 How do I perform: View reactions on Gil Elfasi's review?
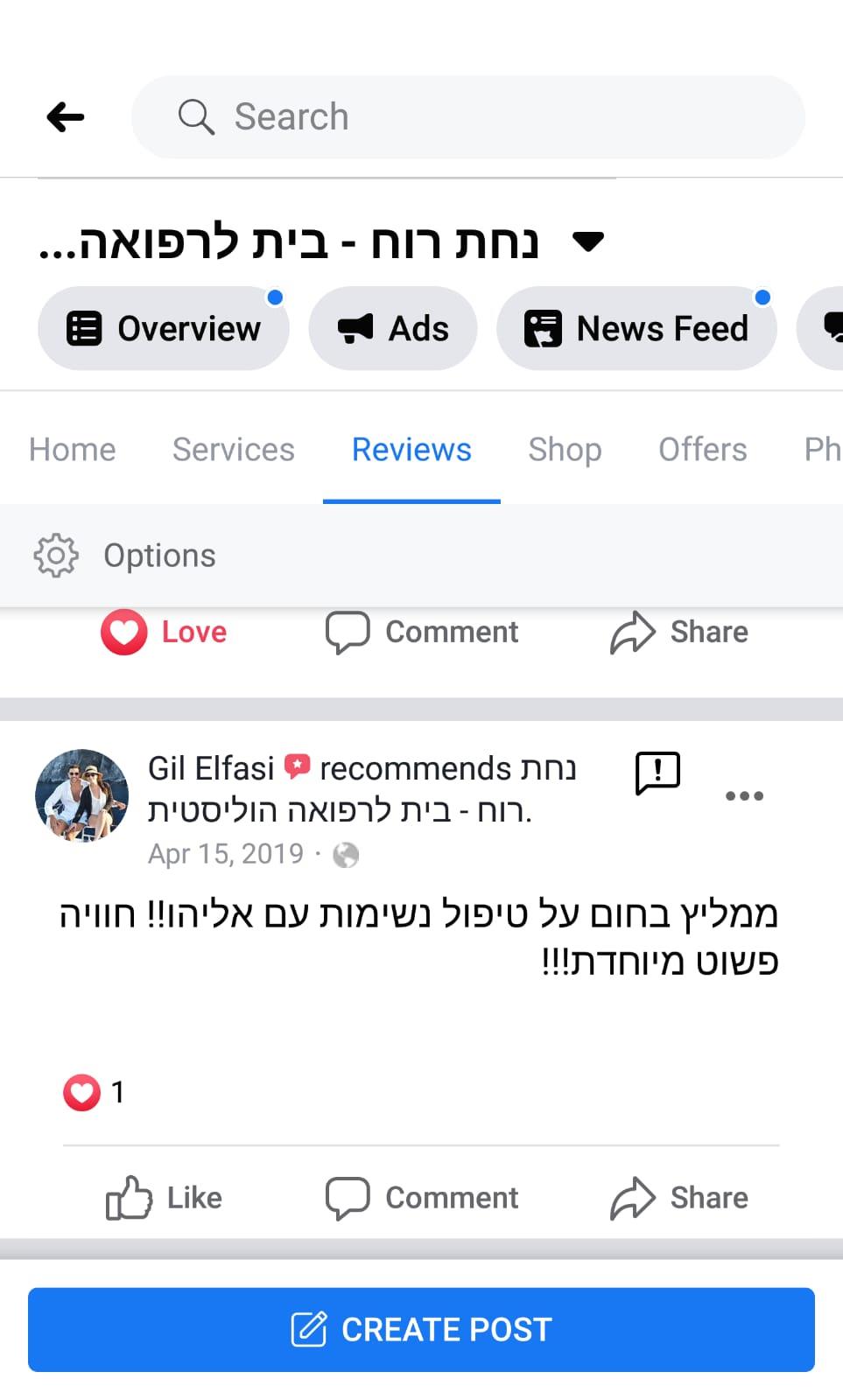94,1092
